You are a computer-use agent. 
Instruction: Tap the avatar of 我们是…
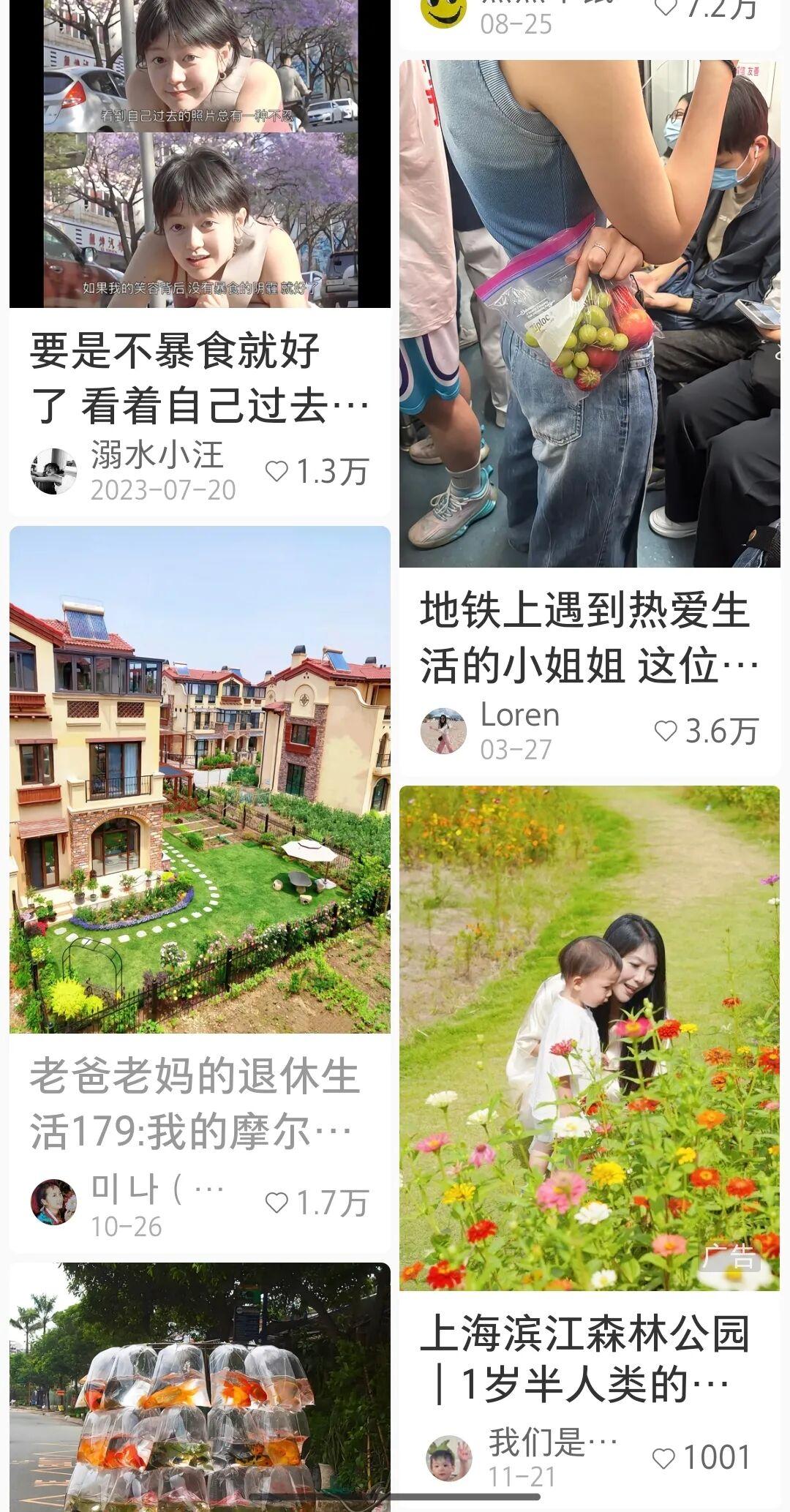click(448, 1458)
